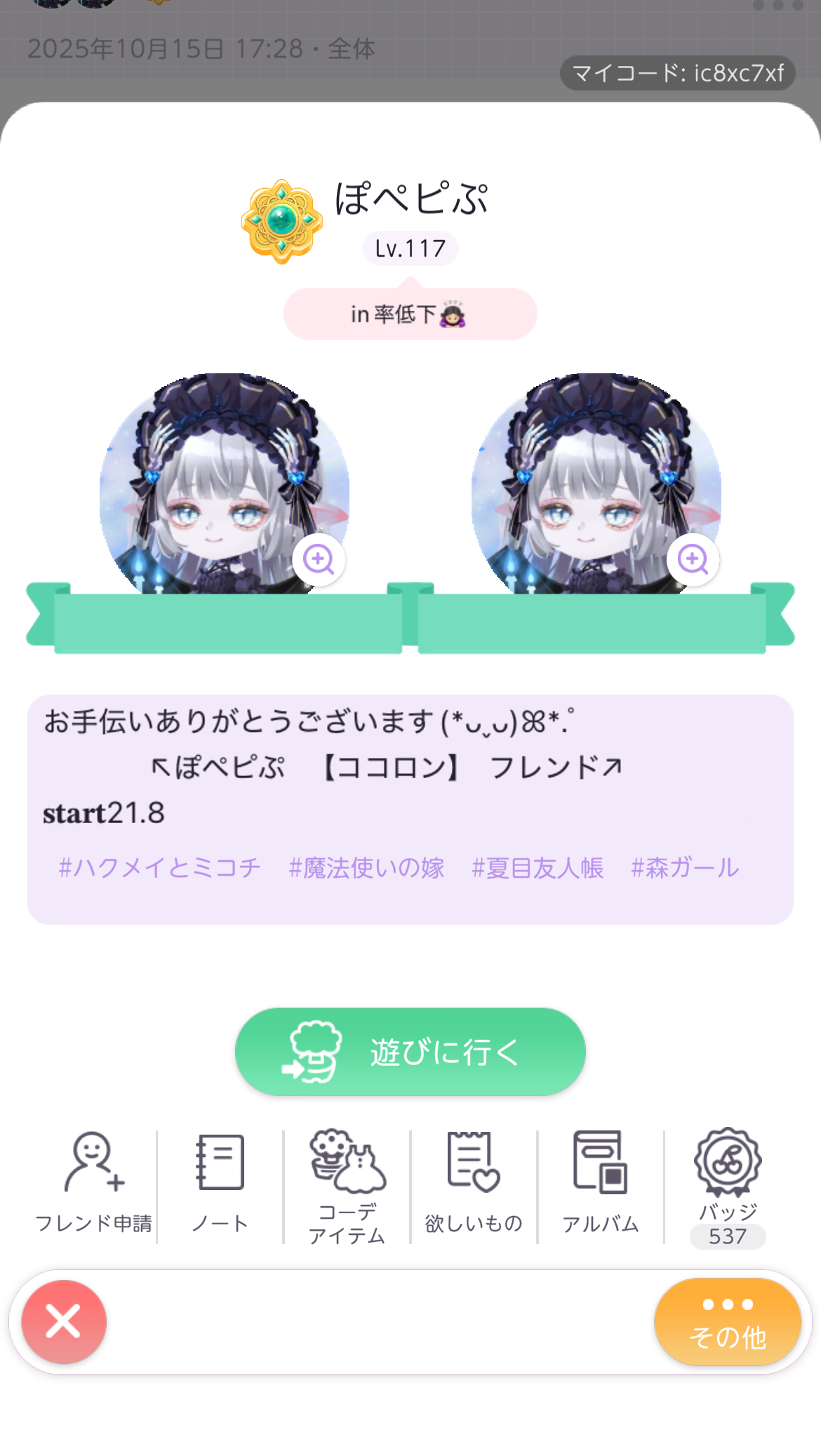Open the ノート notebook
This screenshot has width=821, height=1456.
[220, 1182]
